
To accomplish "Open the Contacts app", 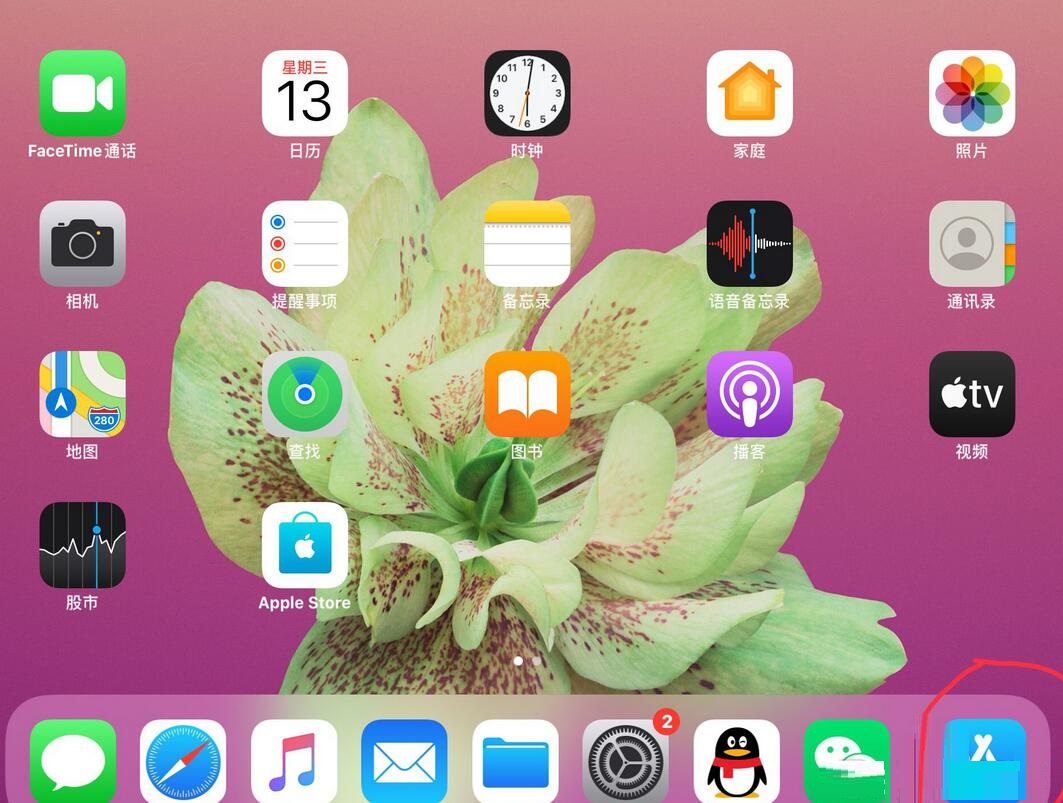I will [971, 243].
